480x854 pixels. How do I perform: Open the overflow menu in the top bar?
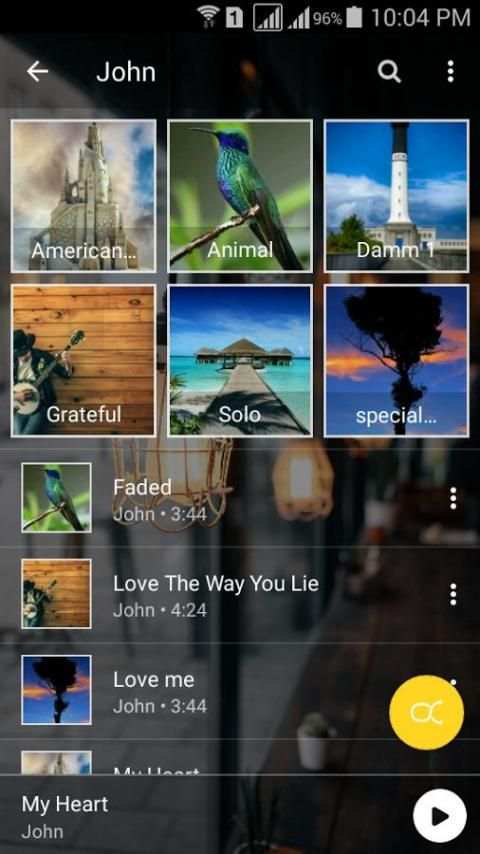(450, 71)
